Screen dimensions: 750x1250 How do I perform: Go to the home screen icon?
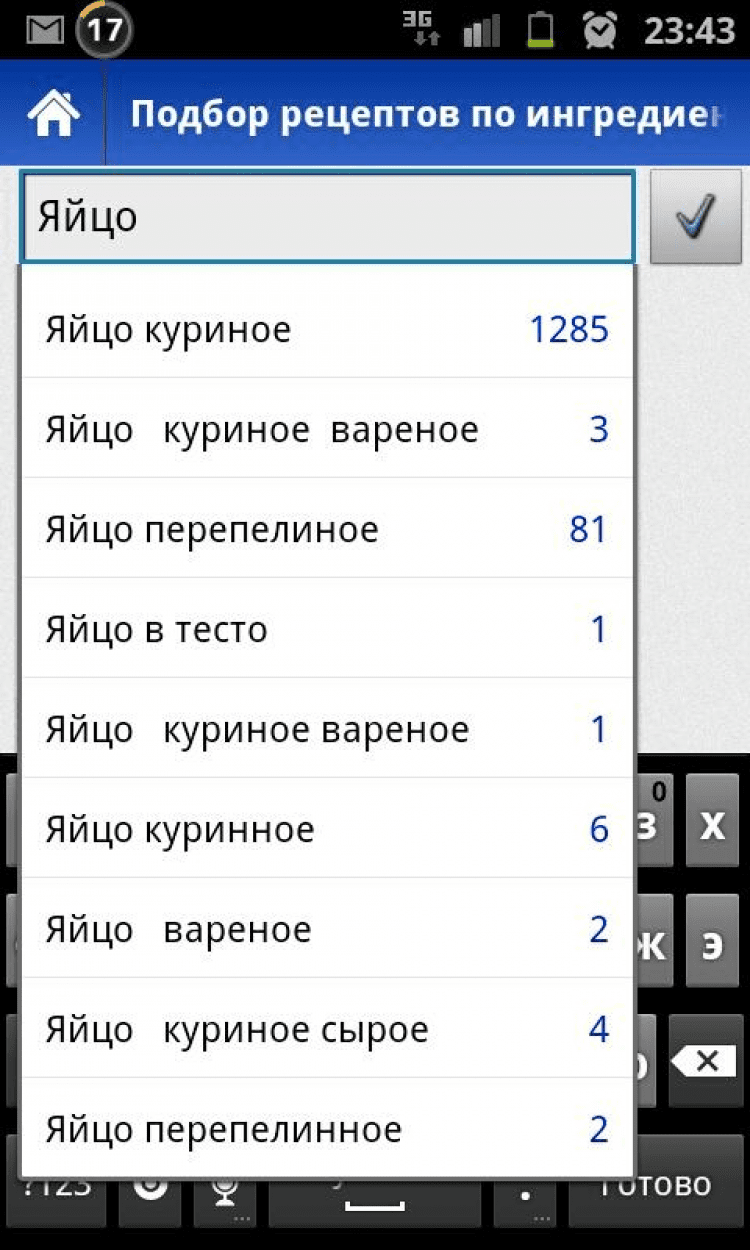[53, 115]
